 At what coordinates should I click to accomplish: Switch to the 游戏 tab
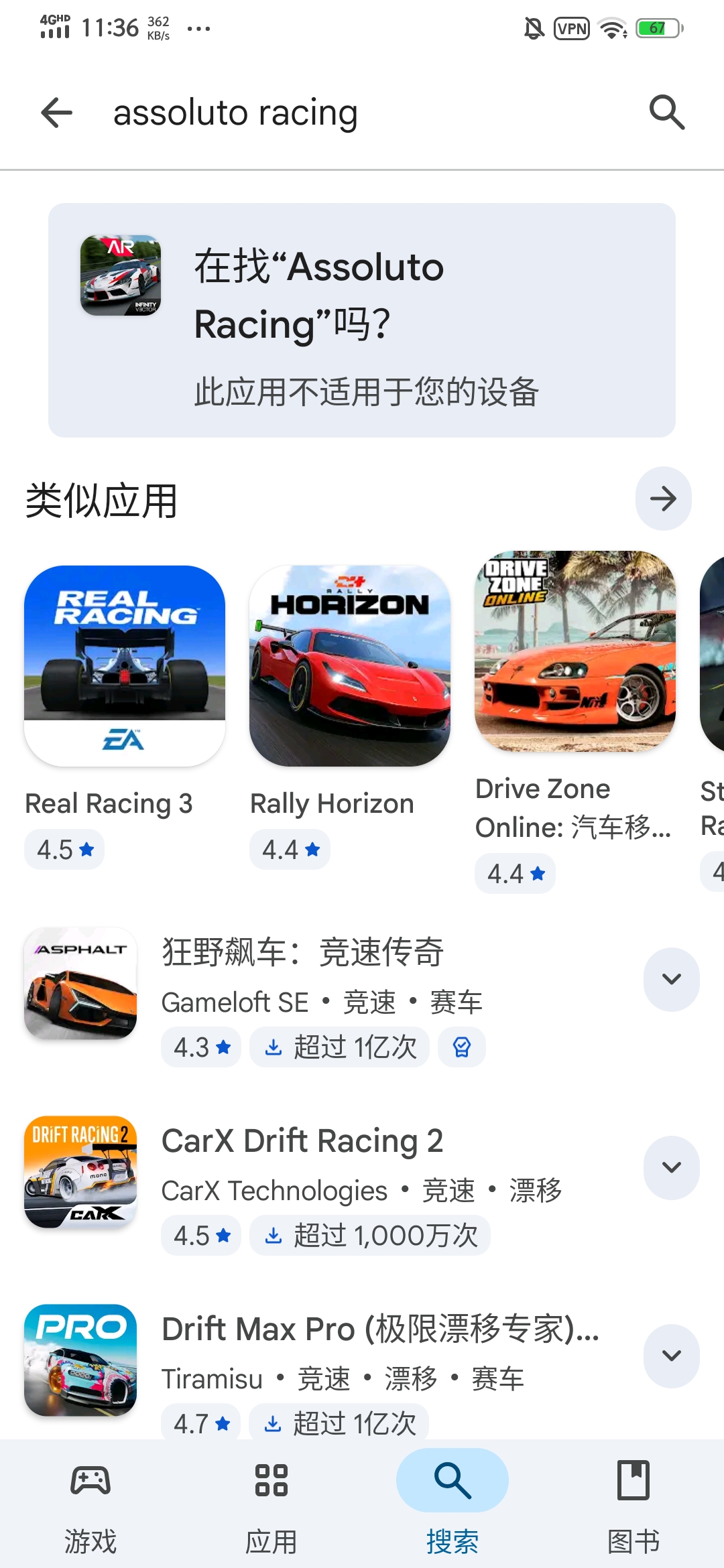(x=90, y=1506)
